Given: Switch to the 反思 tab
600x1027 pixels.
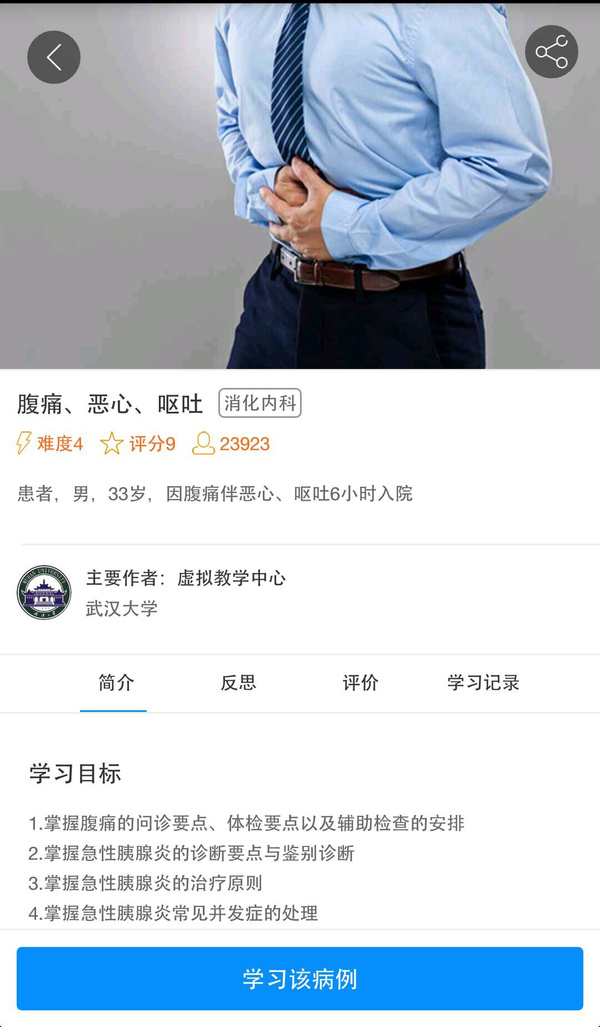Looking at the screenshot, I should click(238, 684).
